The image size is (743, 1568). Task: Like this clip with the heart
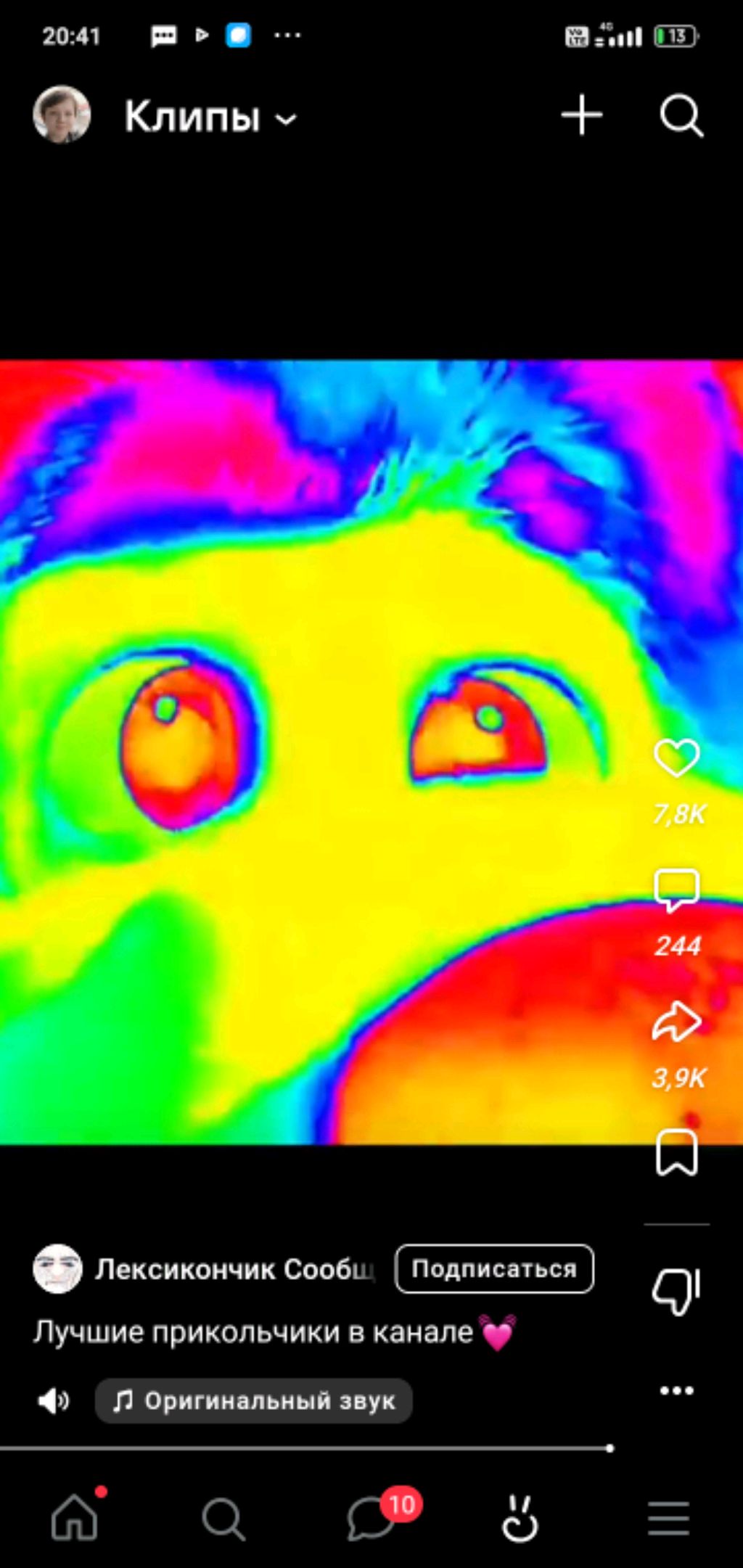[676, 758]
